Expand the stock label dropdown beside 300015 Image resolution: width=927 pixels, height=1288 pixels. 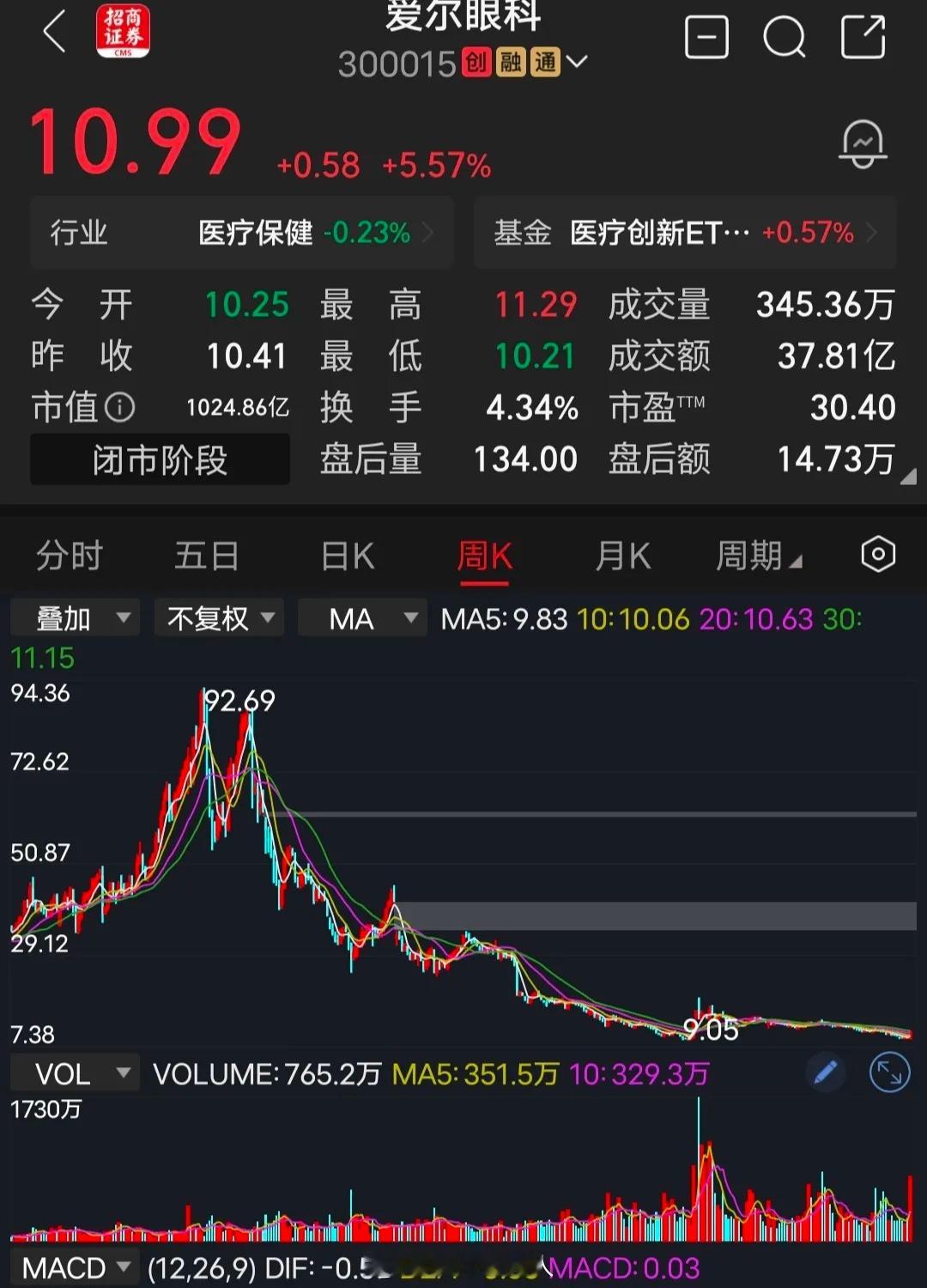[x=579, y=62]
